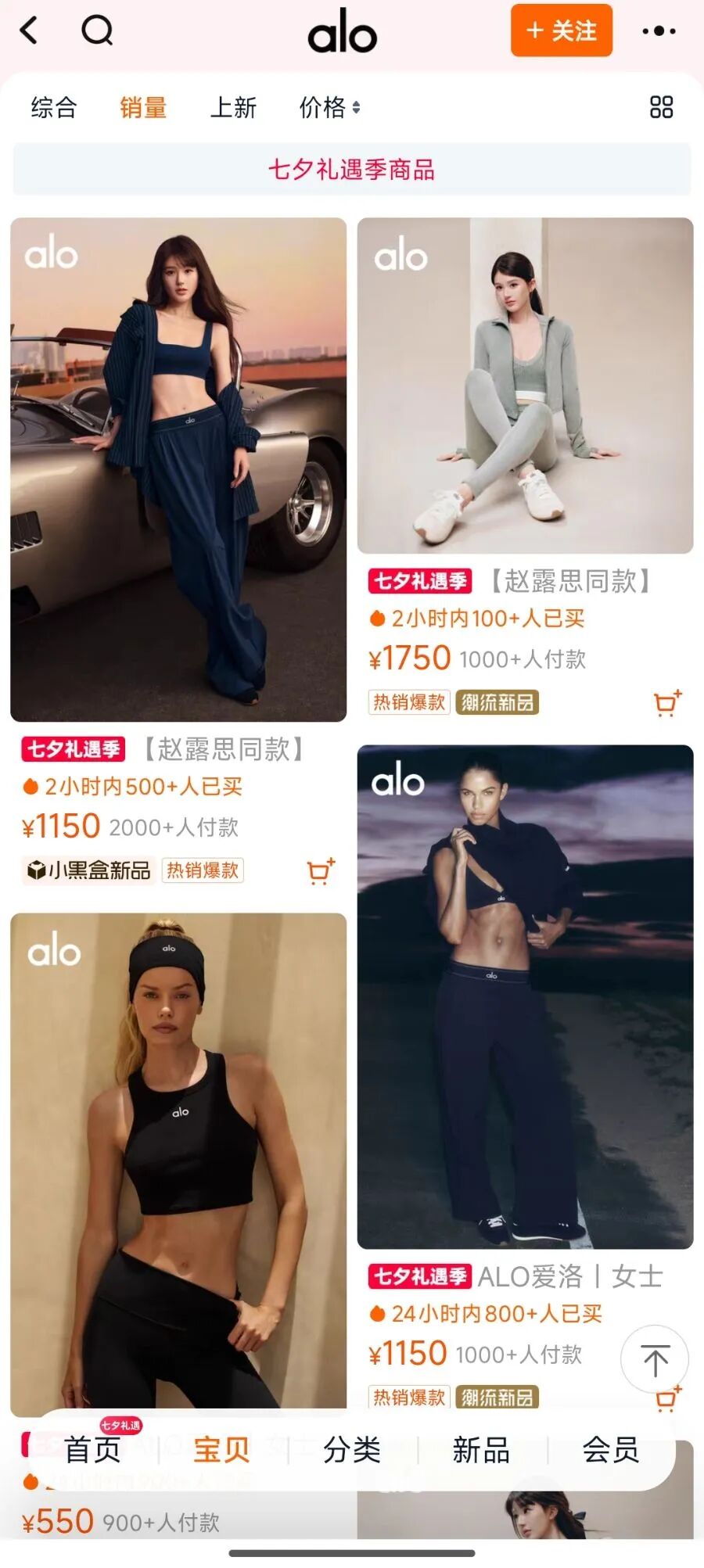Go to the 首页 store tab
The height and width of the screenshot is (1568, 704).
[92, 1449]
